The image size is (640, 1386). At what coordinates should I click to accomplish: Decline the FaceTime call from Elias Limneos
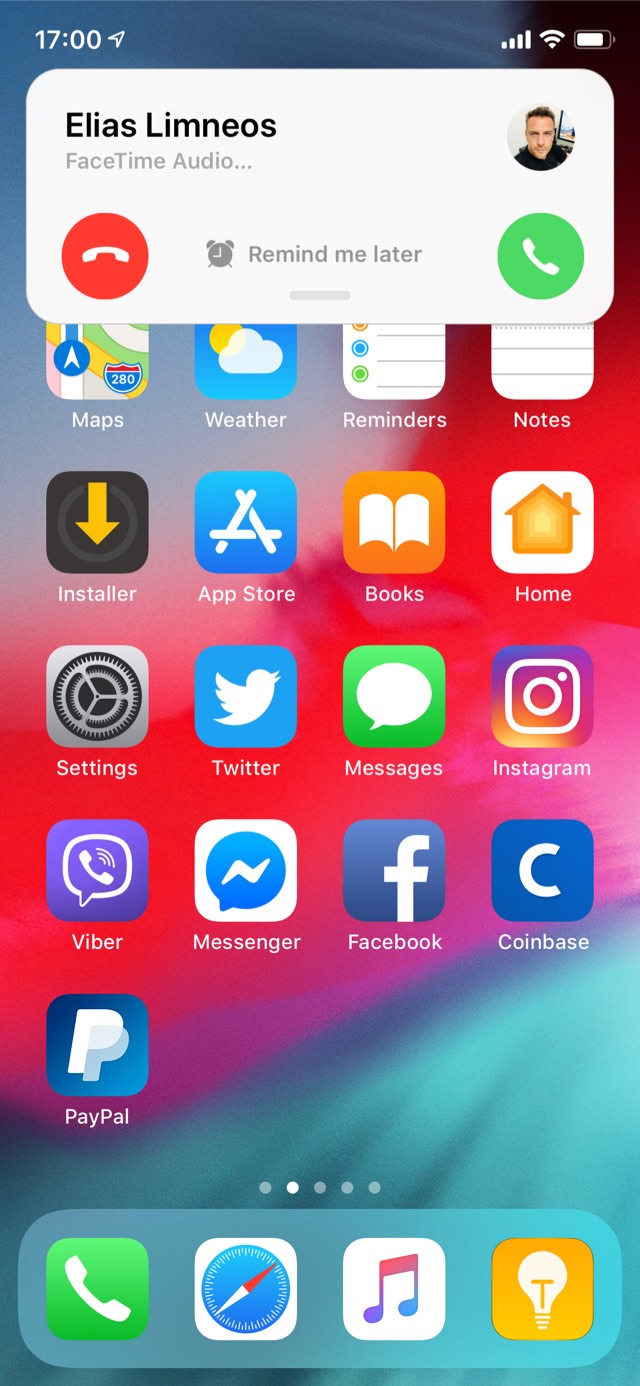coord(105,256)
